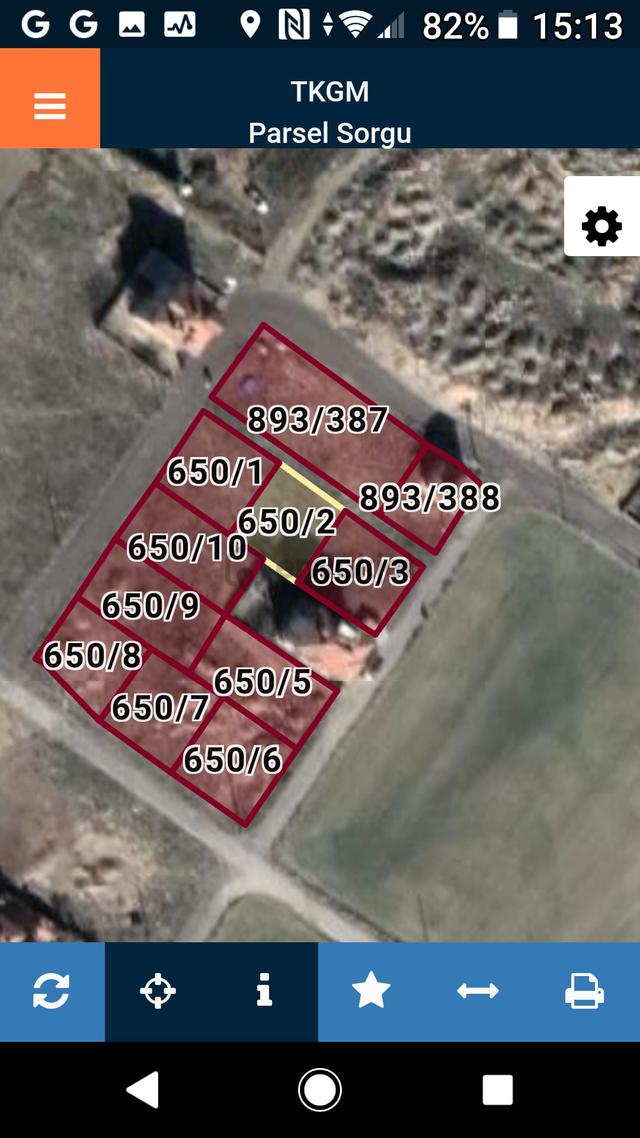Show parcel info with the i icon

[265, 991]
